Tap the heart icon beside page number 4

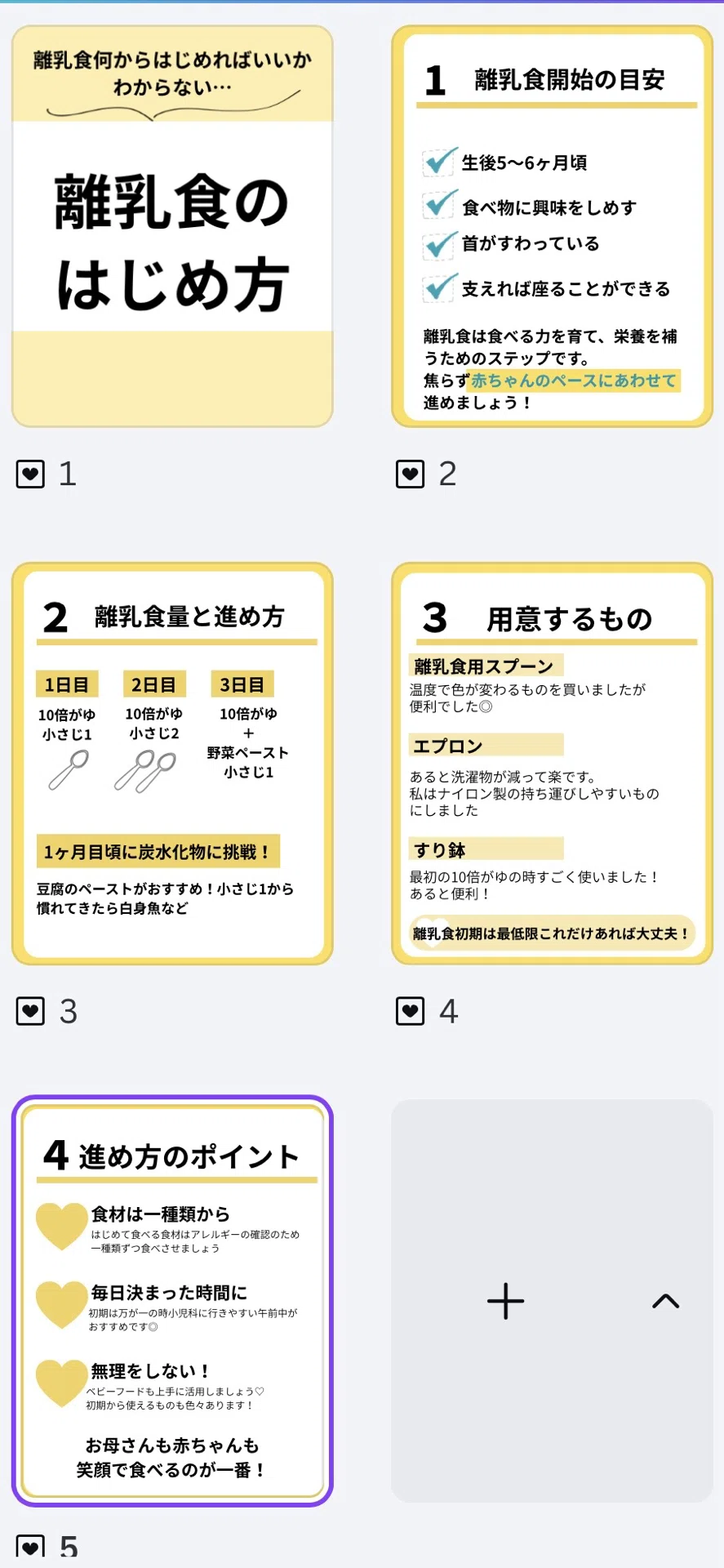click(410, 1011)
